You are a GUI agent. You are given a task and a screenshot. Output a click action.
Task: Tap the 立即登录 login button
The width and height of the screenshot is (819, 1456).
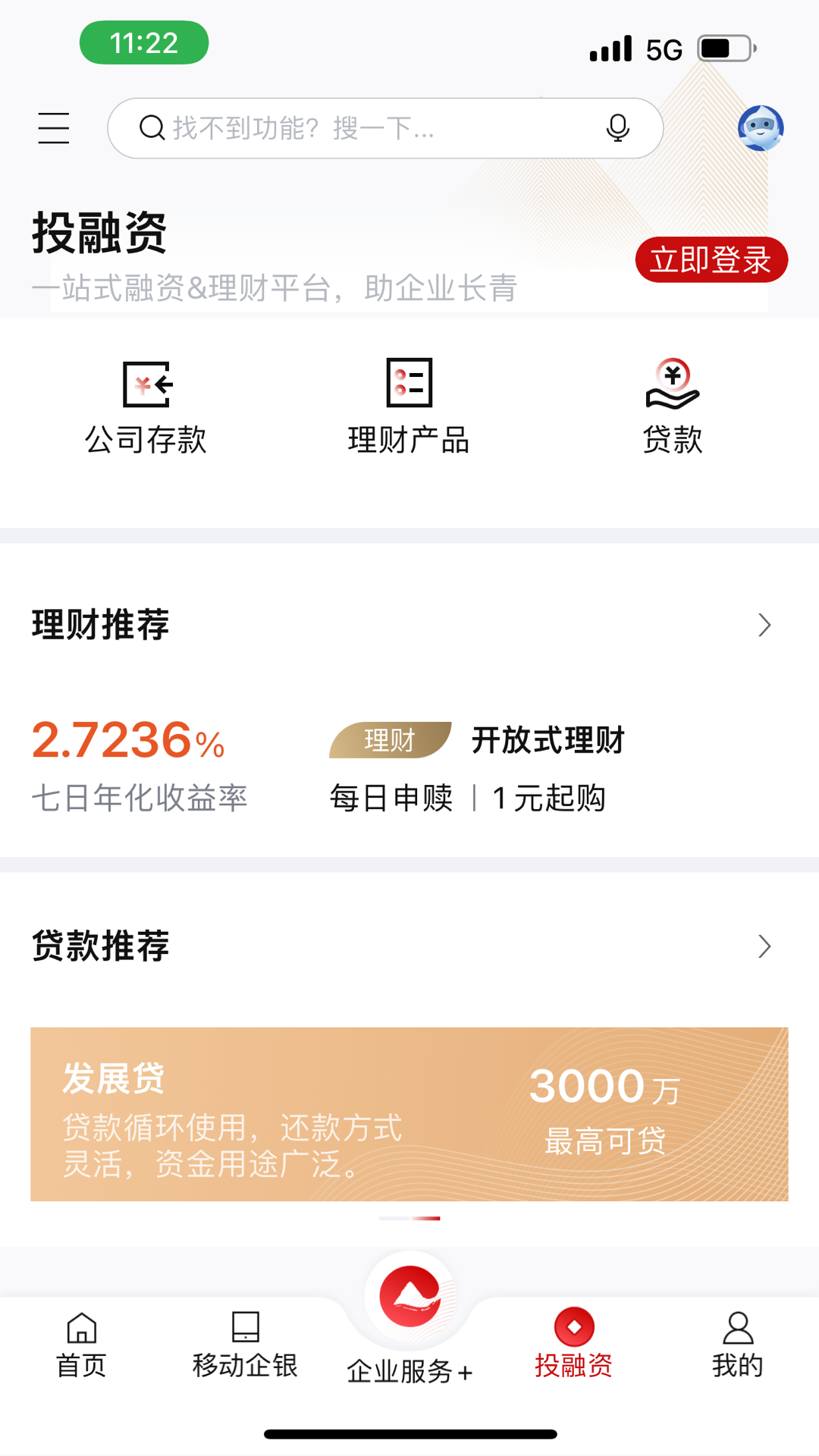click(711, 259)
